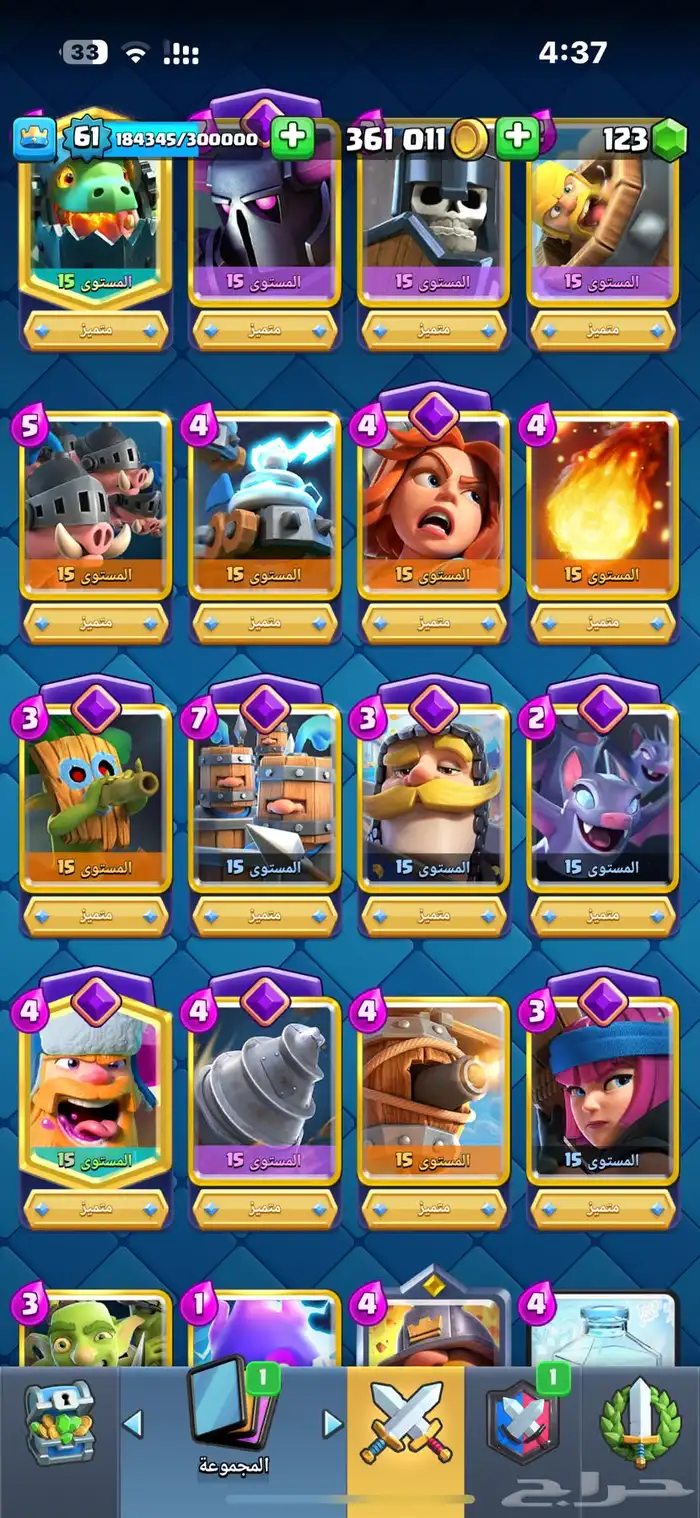700x1518 pixels.
Task: Open the Fireball spell card
Action: pyautogui.click(x=602, y=505)
